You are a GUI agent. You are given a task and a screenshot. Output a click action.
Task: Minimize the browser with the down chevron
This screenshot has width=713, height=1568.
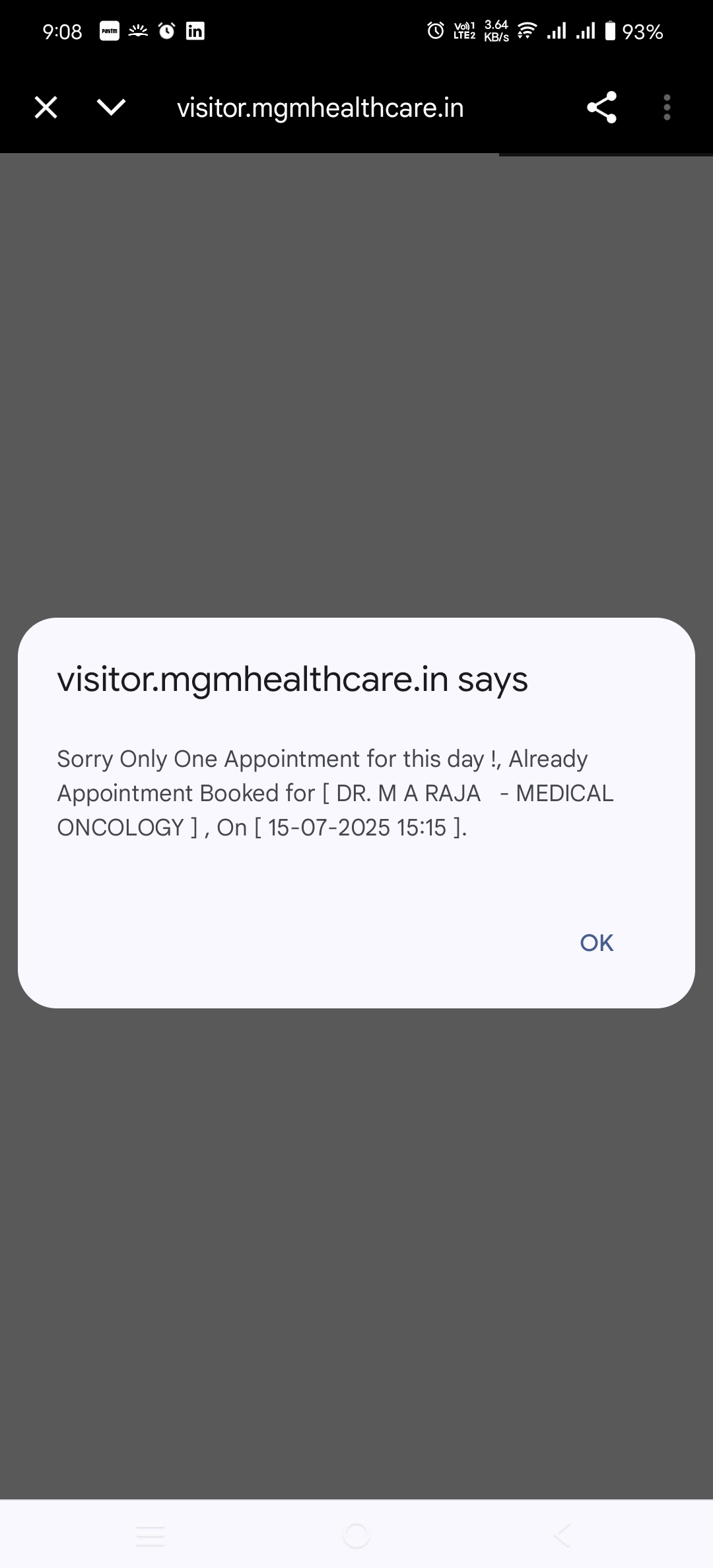[111, 107]
